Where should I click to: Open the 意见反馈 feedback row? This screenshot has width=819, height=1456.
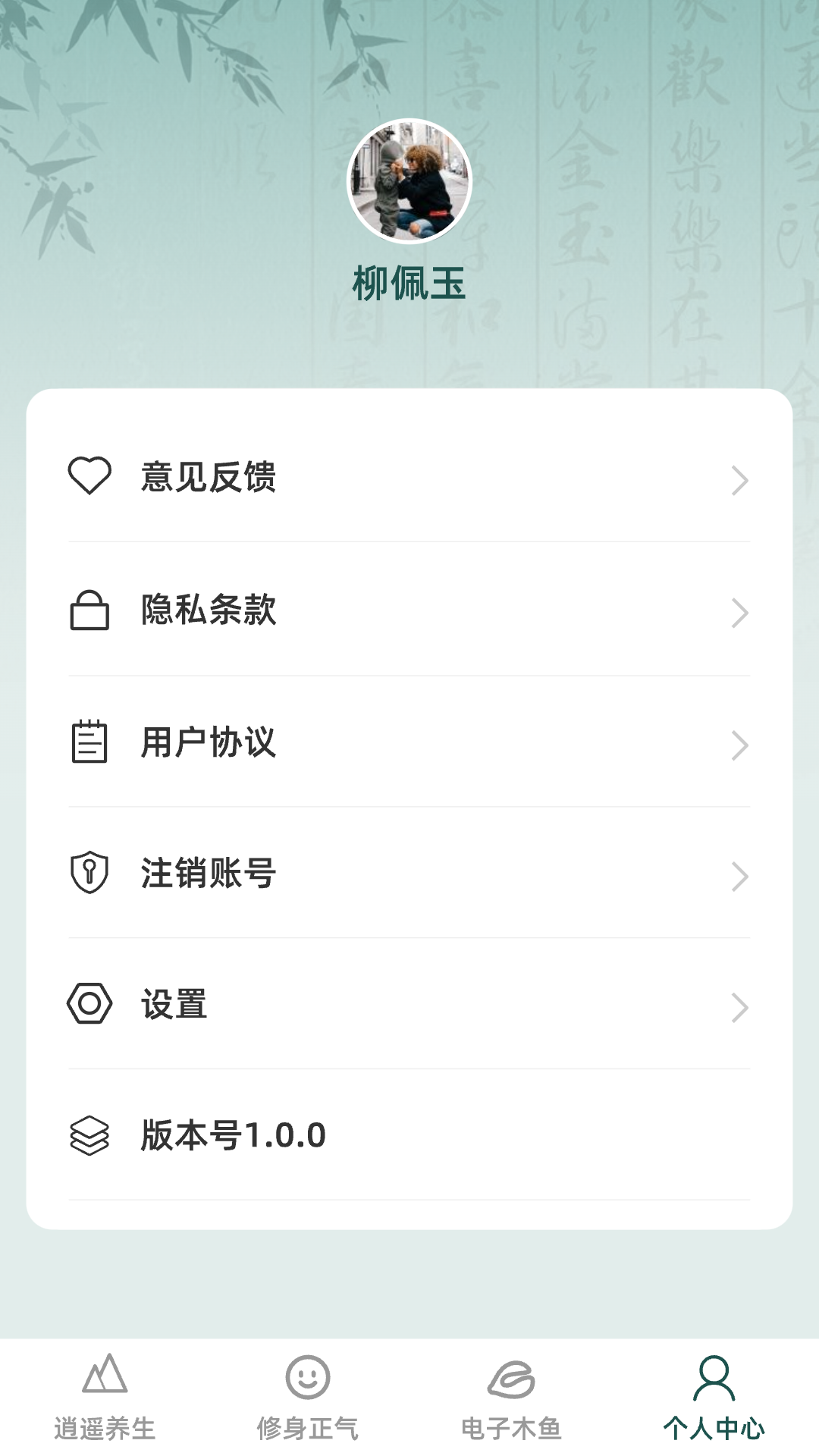point(409,478)
